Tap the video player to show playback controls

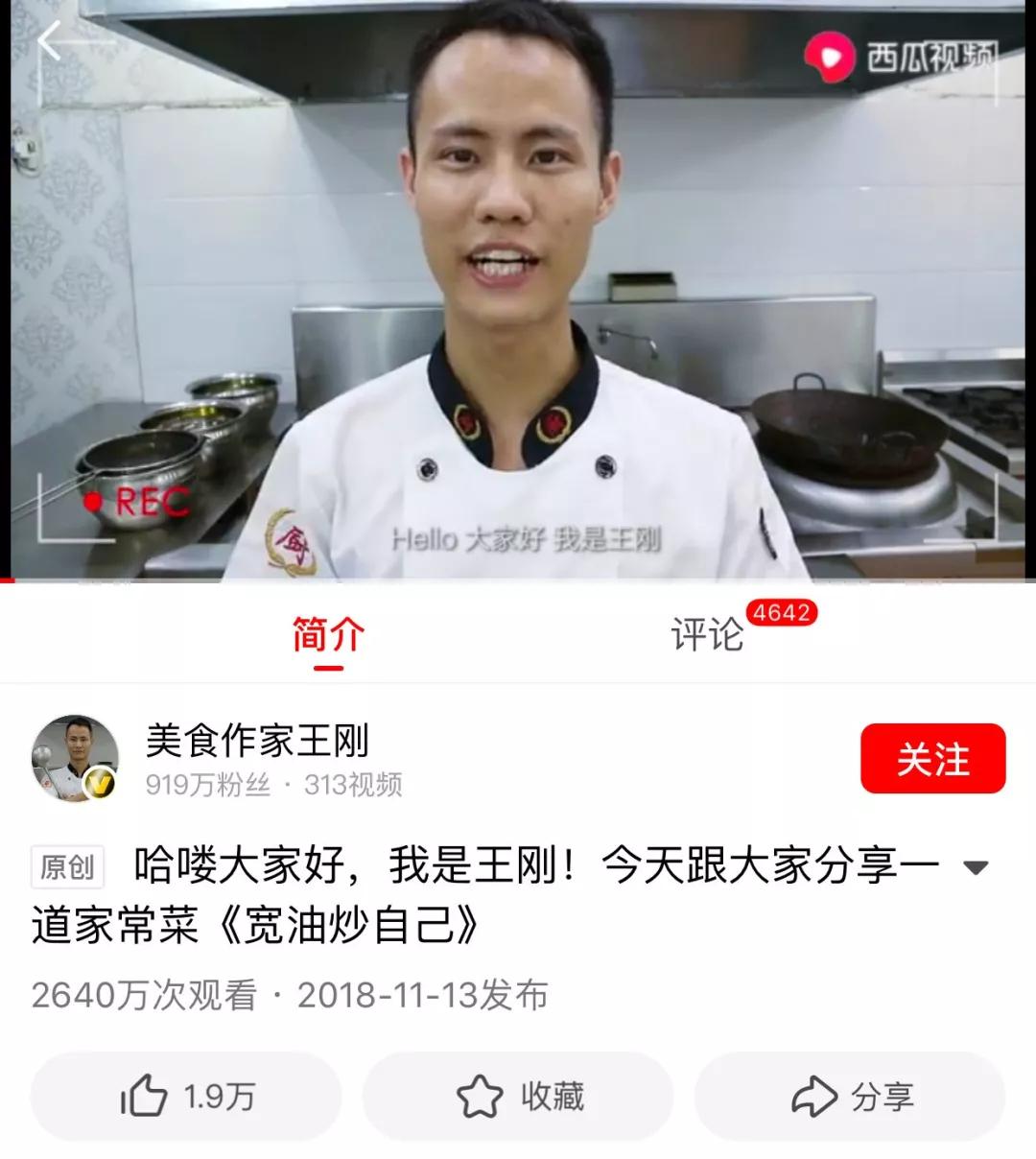coord(518,288)
